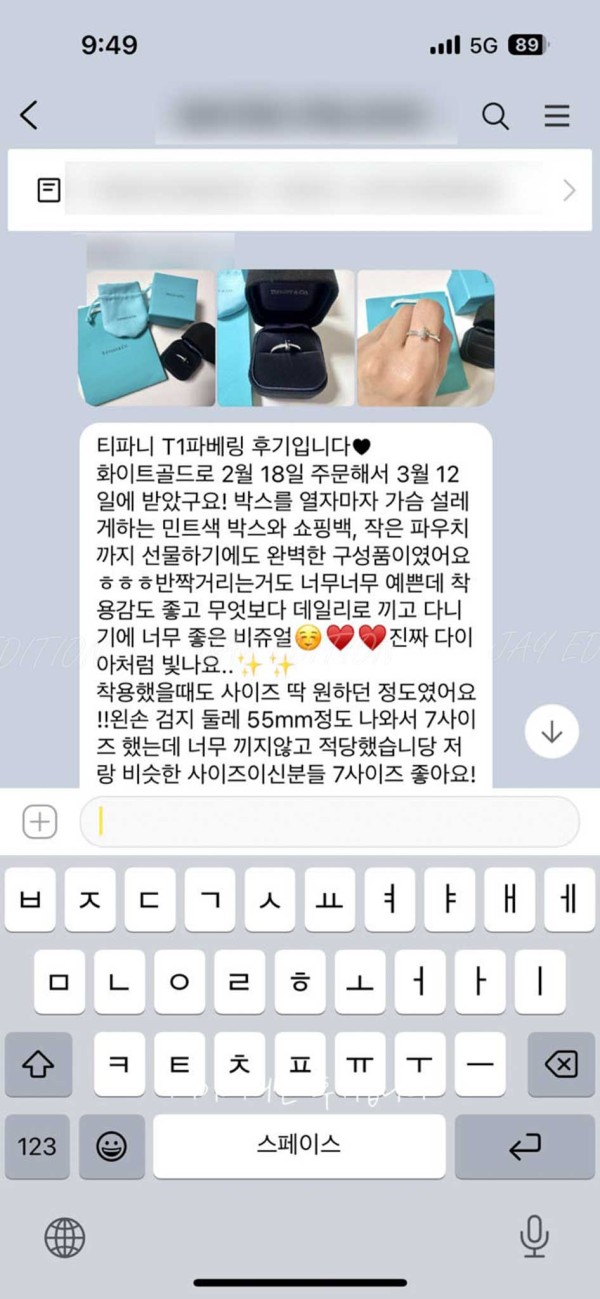Search within this conversation
This screenshot has height=1299, width=600.
point(495,116)
